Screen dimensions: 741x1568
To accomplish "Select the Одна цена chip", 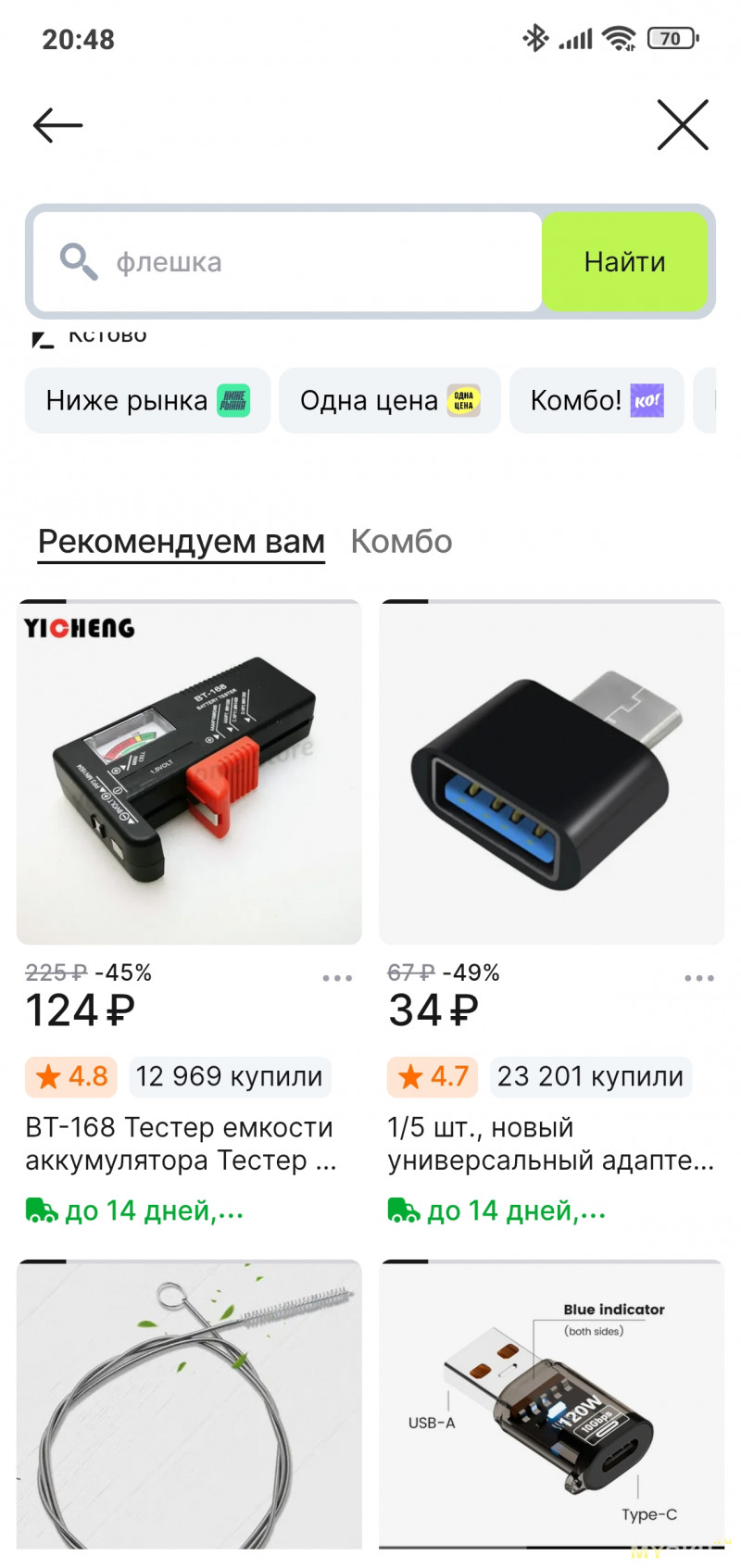I will pos(389,401).
